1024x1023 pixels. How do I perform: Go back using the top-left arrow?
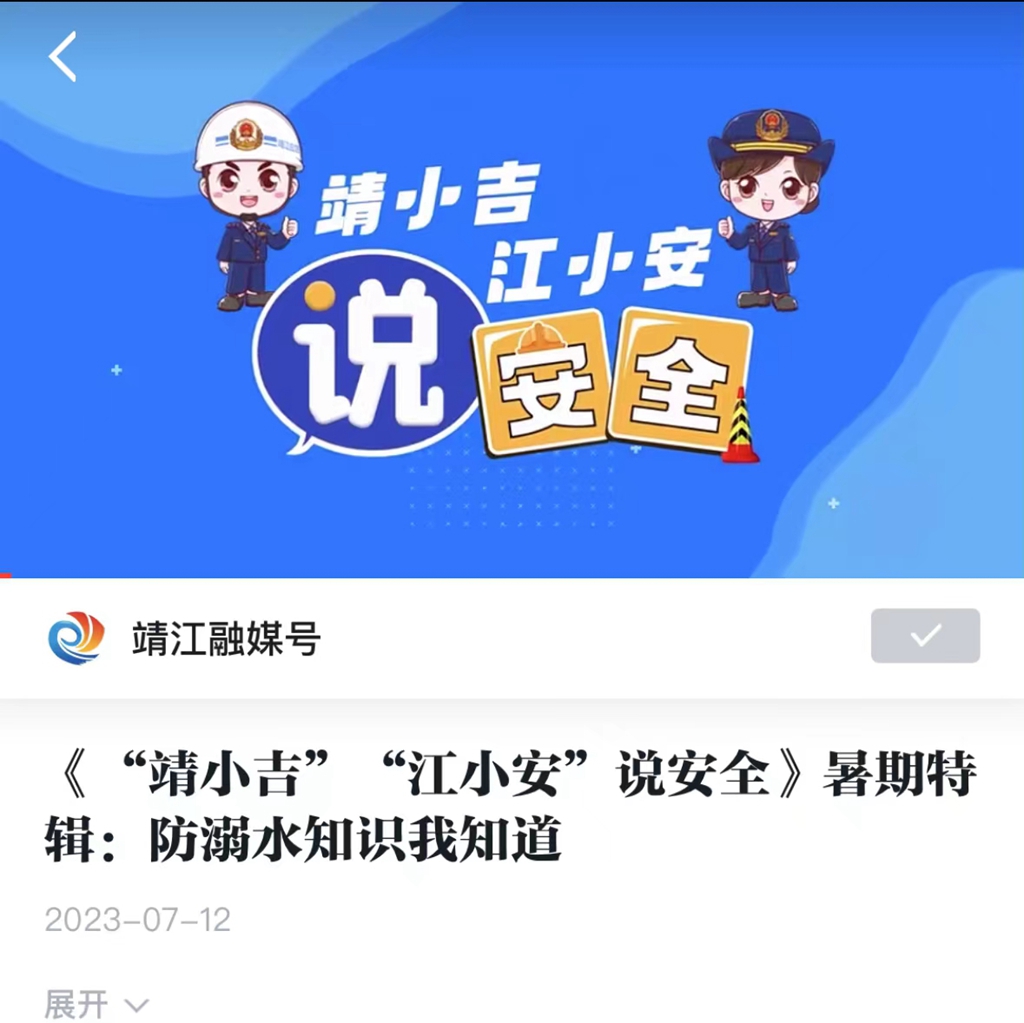coord(62,57)
